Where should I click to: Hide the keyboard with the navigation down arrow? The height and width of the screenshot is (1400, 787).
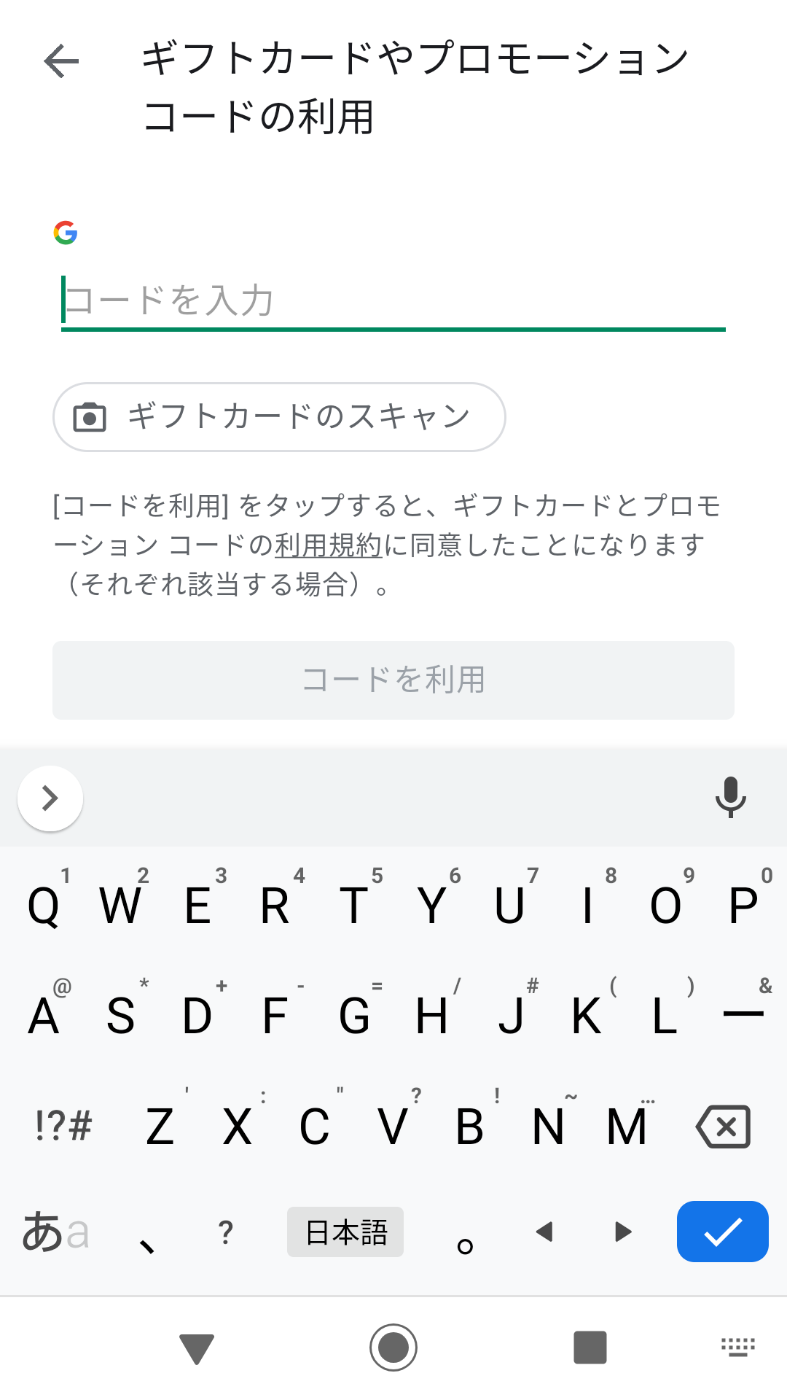pos(197,1348)
